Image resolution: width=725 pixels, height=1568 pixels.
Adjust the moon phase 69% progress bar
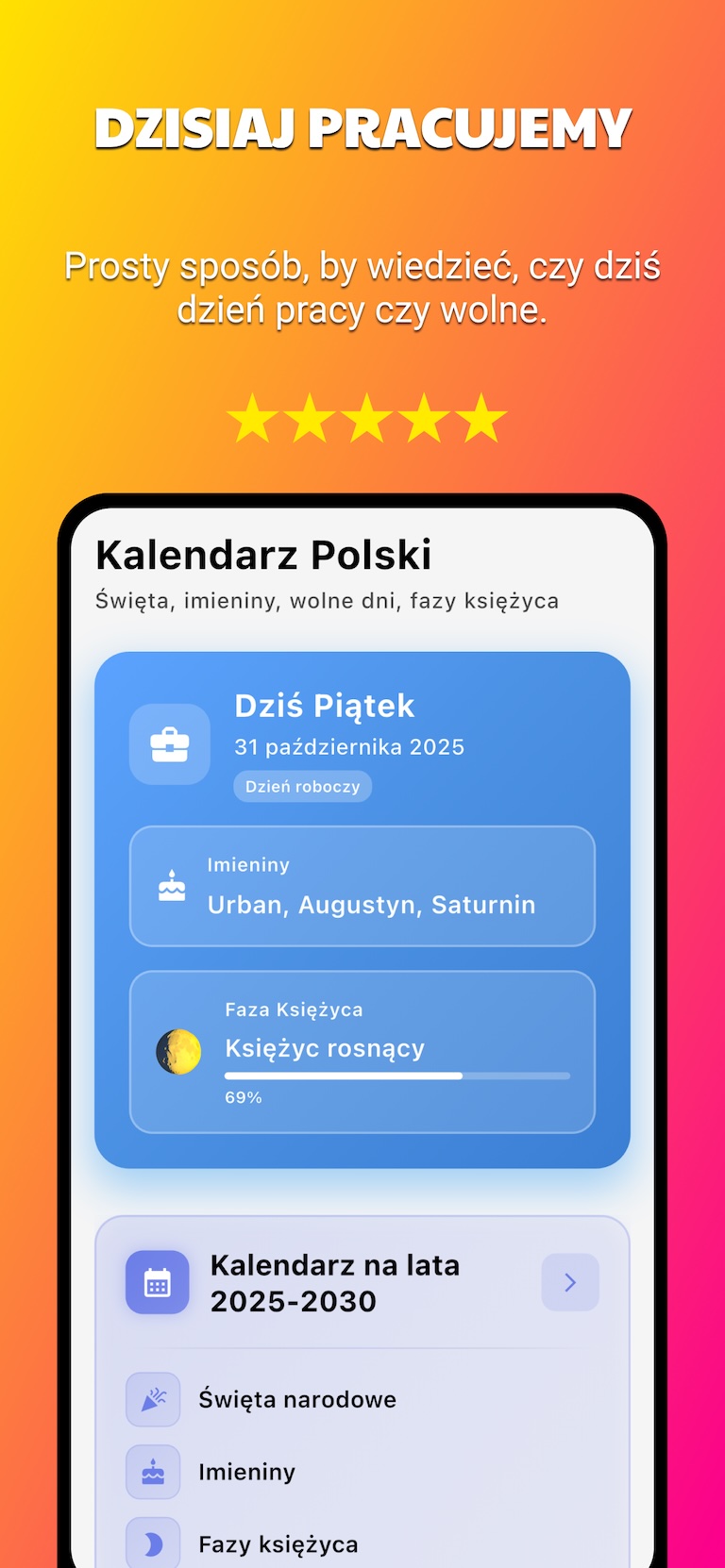pos(396,1076)
